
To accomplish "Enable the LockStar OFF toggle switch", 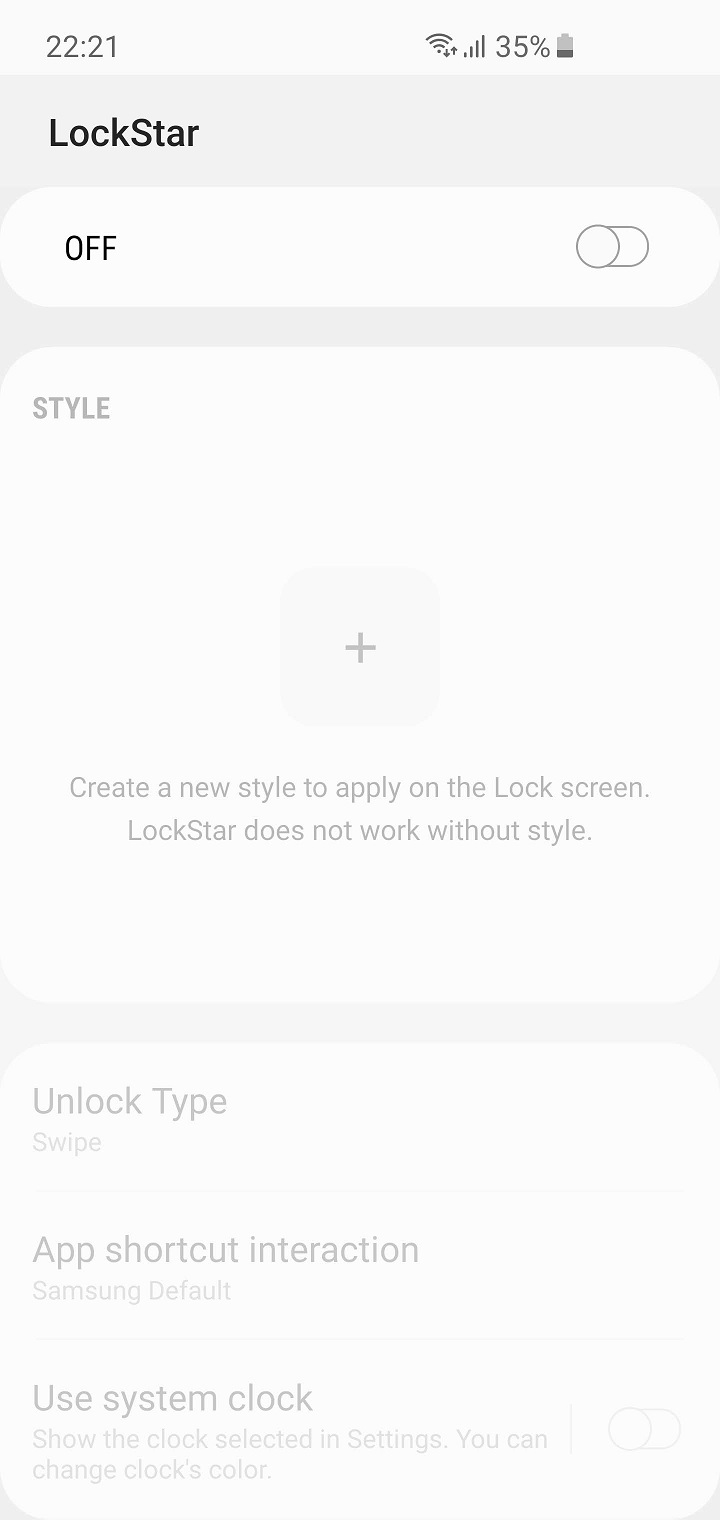I will pos(612,247).
